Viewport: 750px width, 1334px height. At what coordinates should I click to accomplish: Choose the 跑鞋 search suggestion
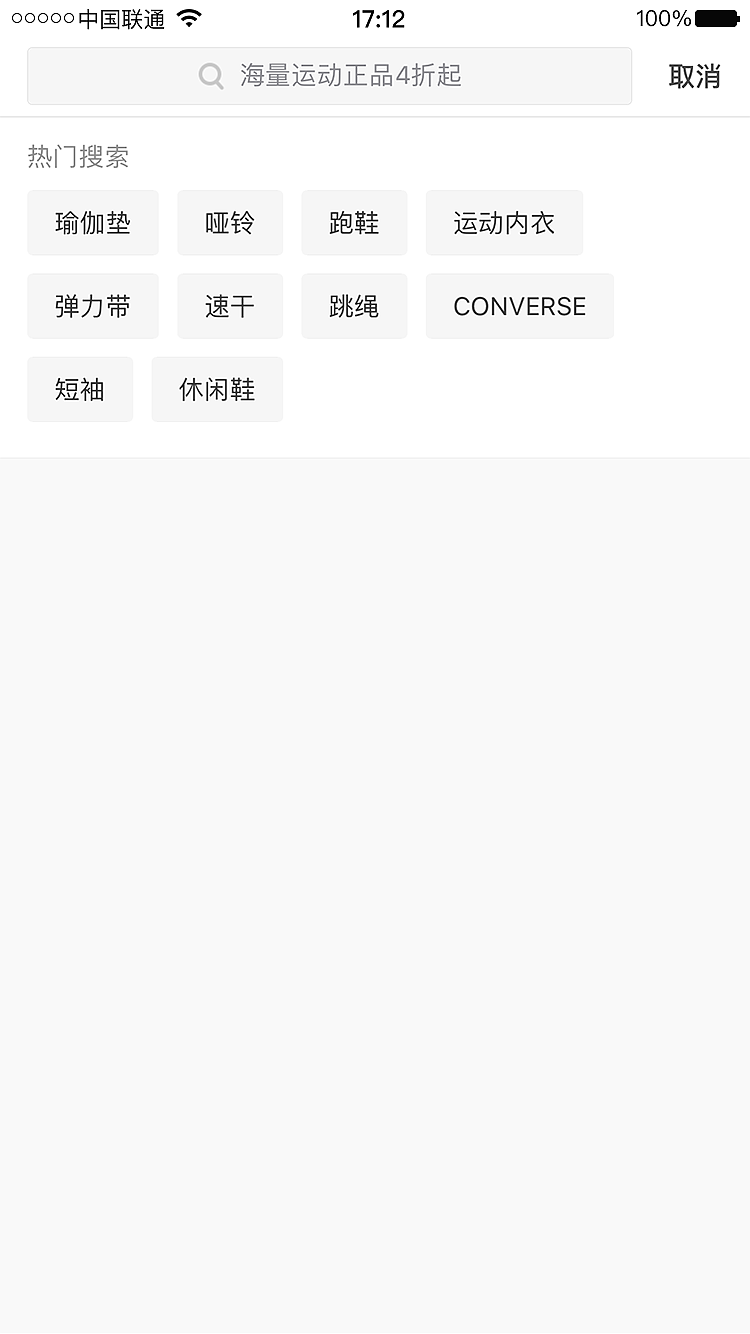pyautogui.click(x=354, y=223)
